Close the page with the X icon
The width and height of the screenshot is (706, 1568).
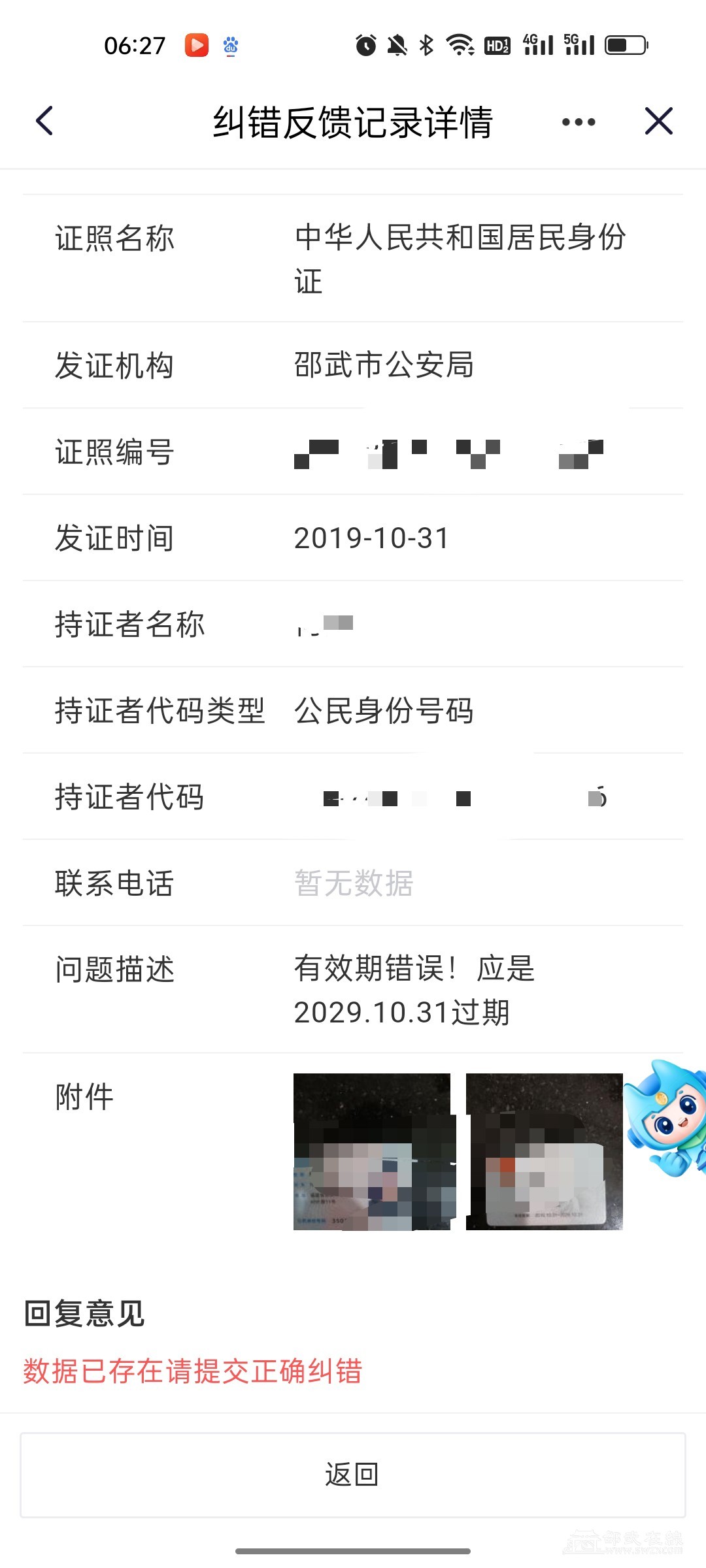tap(658, 122)
